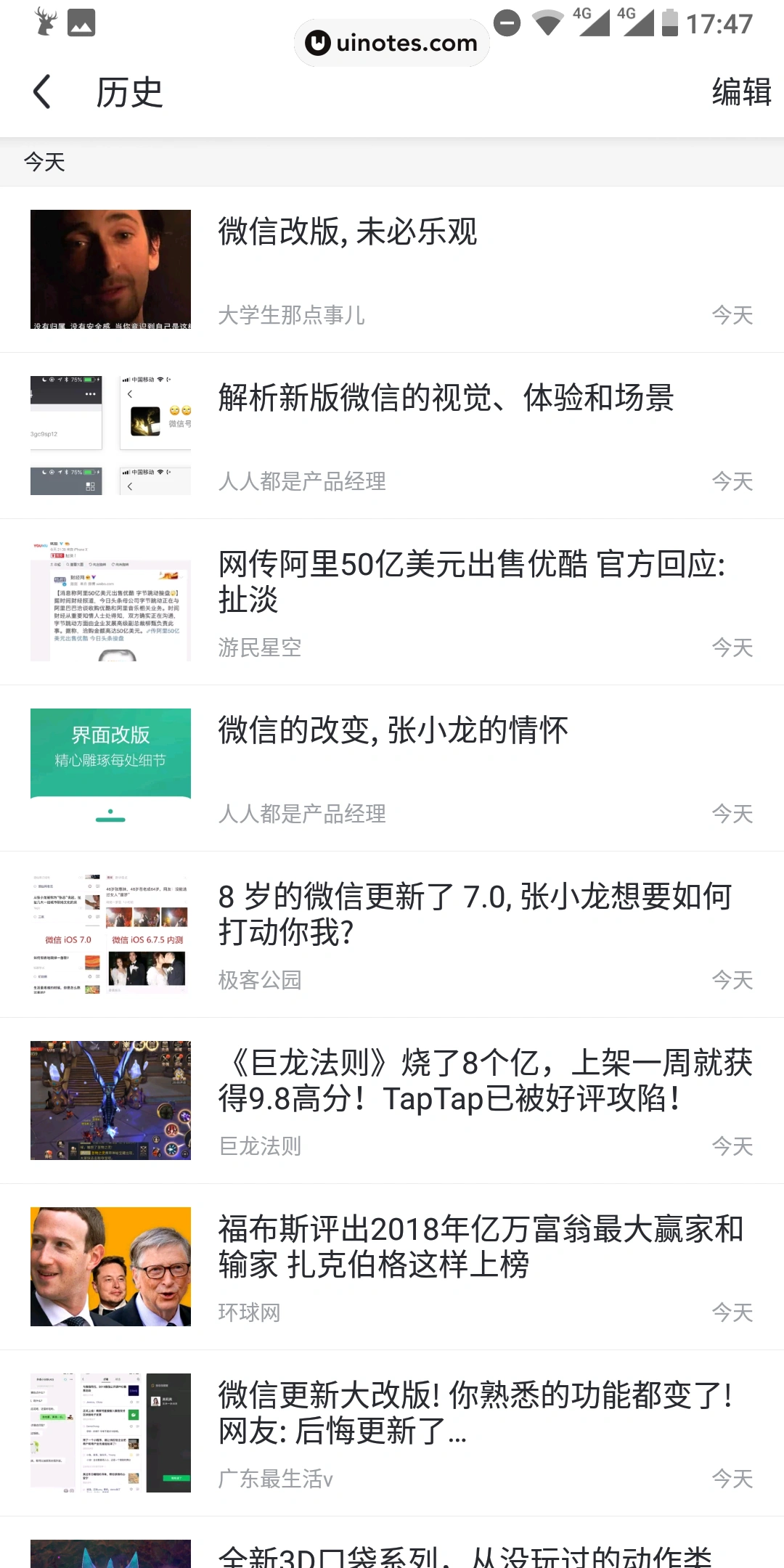
Task: Open the 编辑 option to manage history
Action: click(x=740, y=92)
